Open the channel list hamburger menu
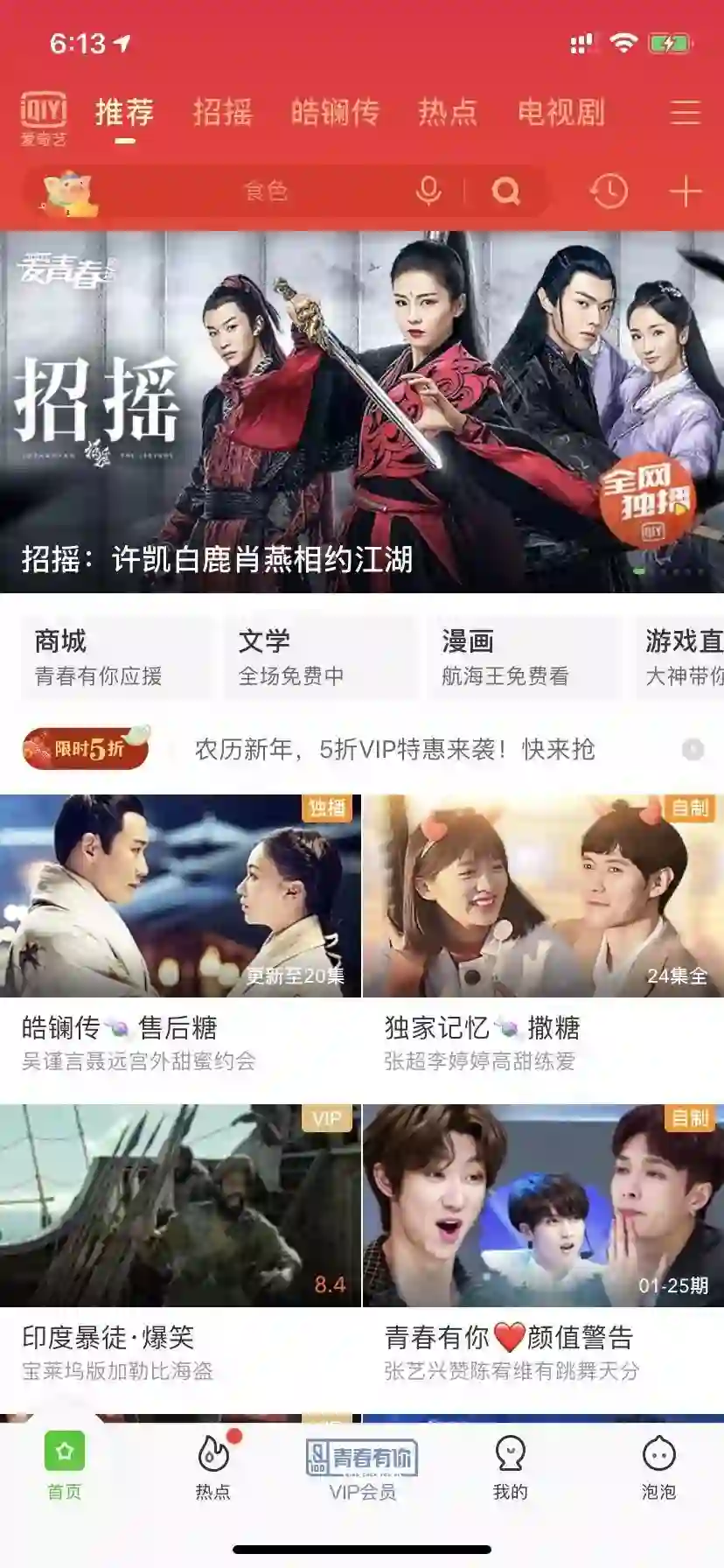This screenshot has height=1568, width=724. [x=685, y=113]
